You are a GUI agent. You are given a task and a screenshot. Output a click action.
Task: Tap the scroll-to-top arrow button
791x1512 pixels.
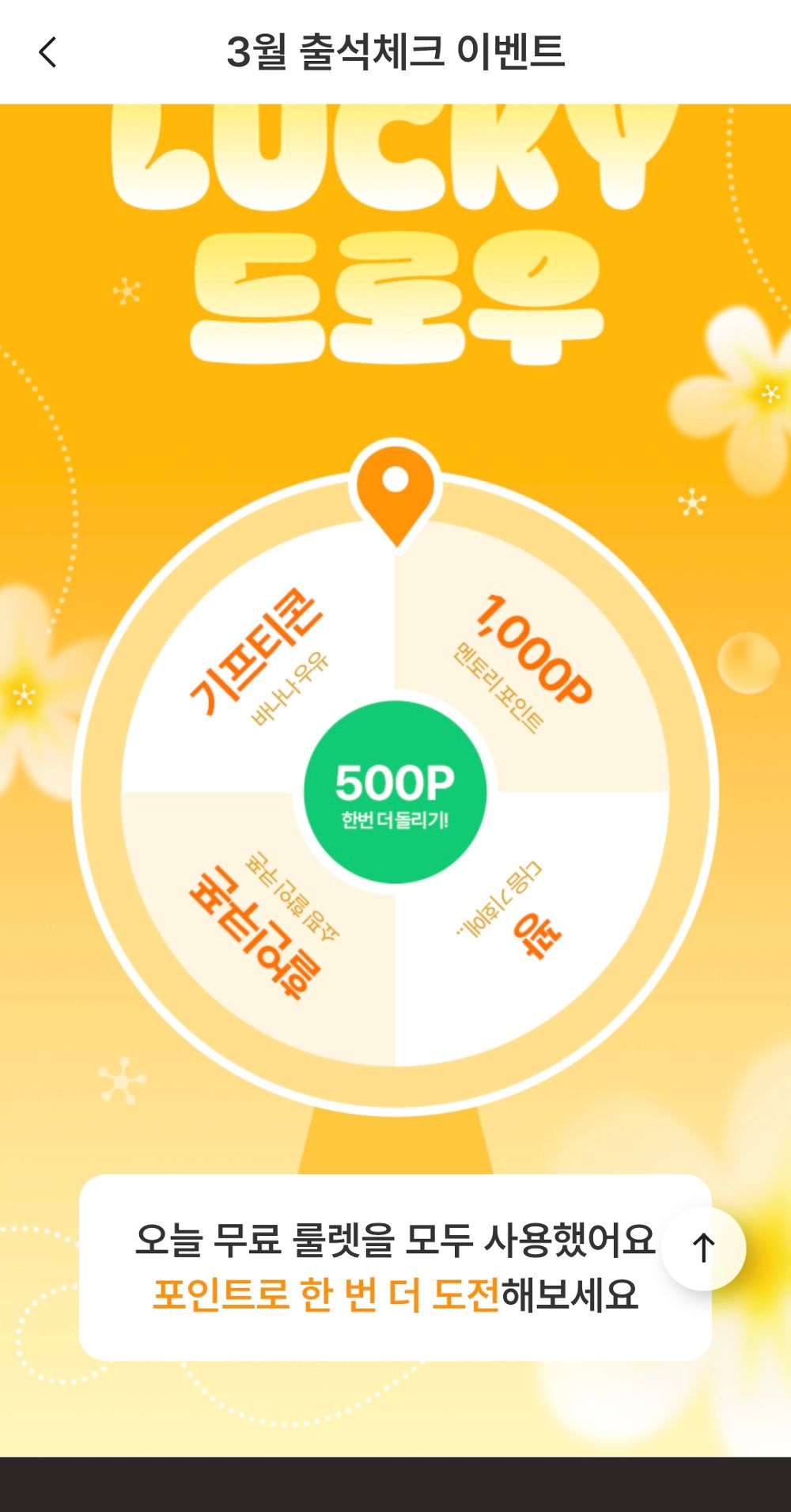tap(703, 1249)
